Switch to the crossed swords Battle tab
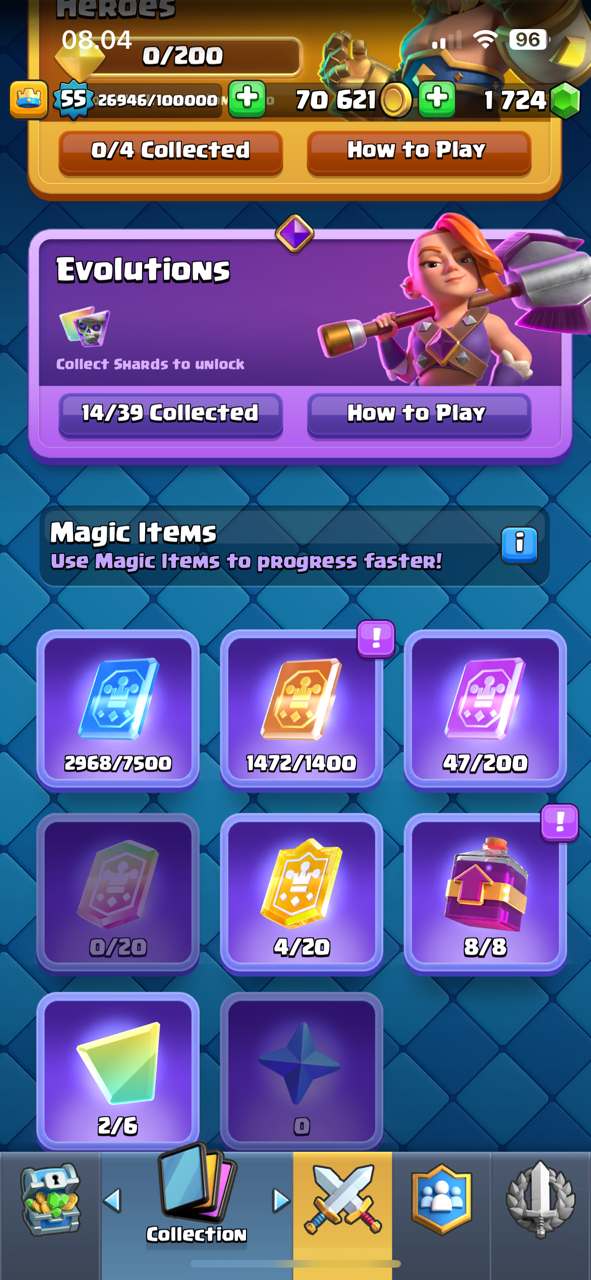The height and width of the screenshot is (1280, 591). tap(343, 1201)
